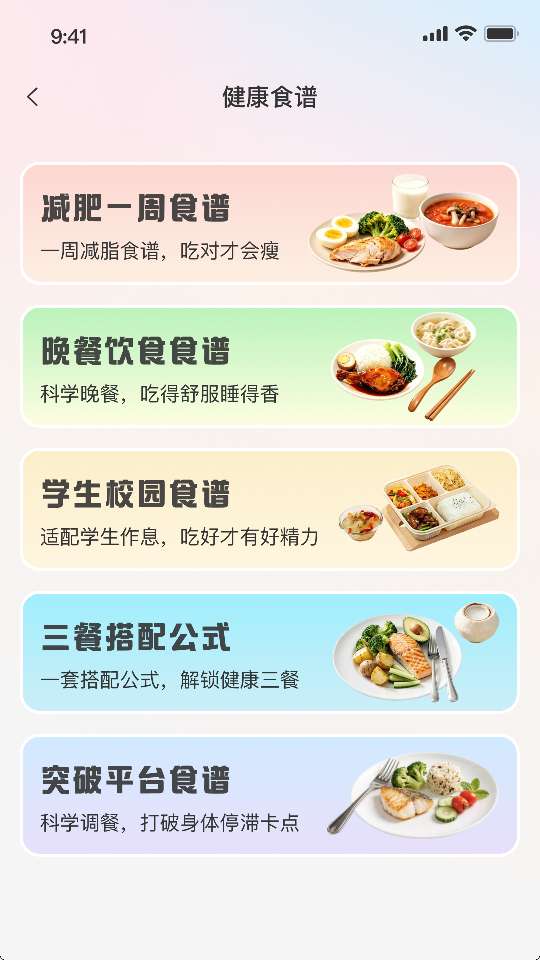Viewport: 540px width, 960px height.
Task: Go back using the top-left arrow
Action: (33, 97)
